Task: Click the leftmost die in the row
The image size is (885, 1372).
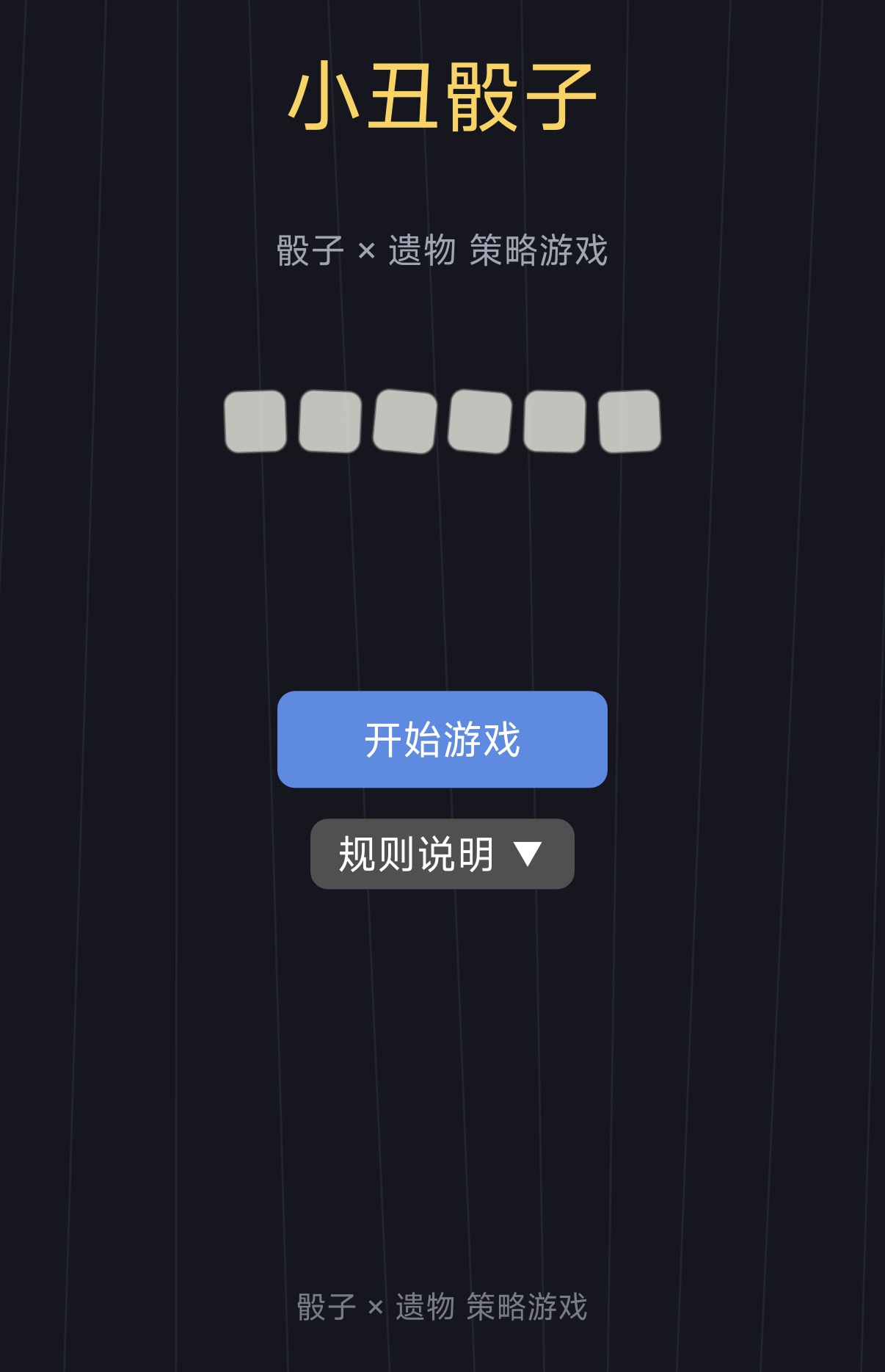Action: click(257, 421)
